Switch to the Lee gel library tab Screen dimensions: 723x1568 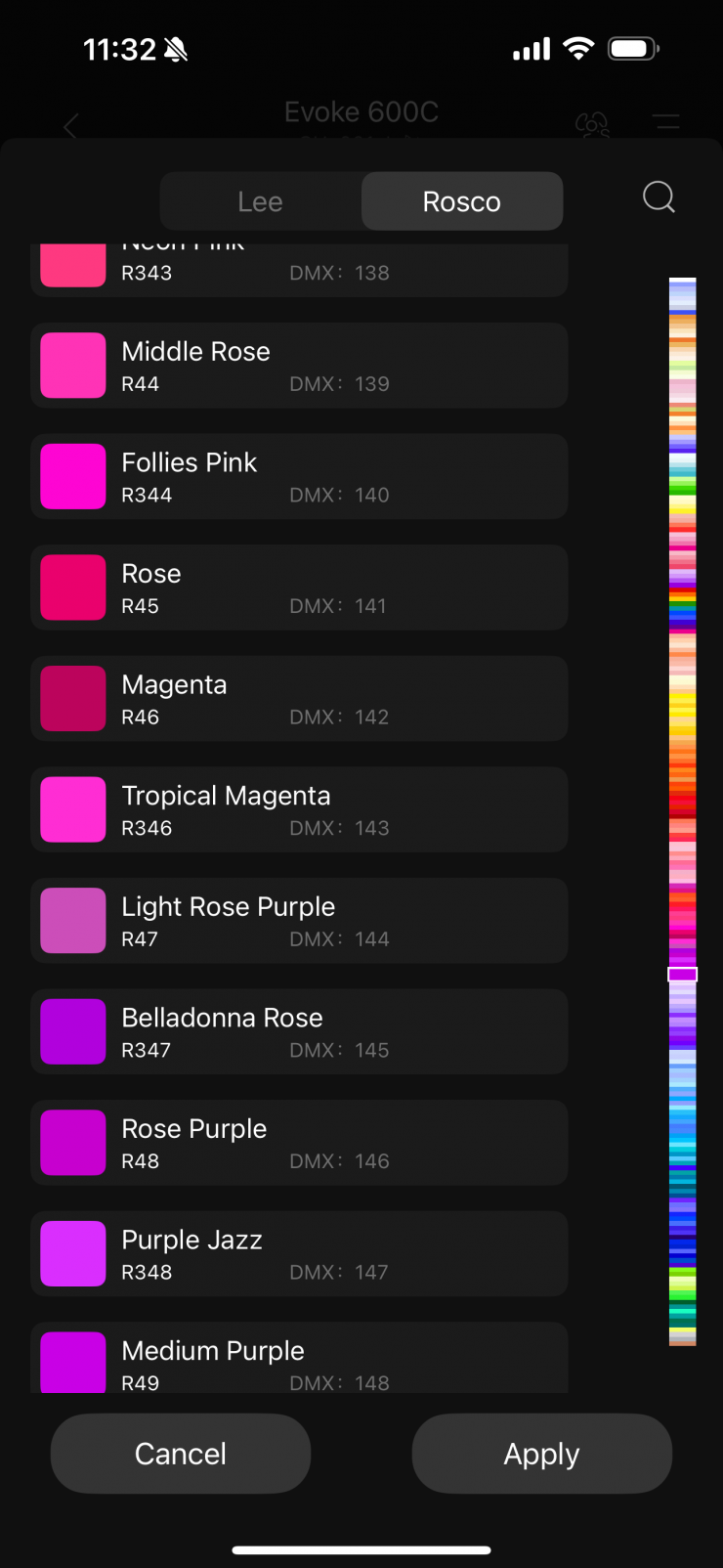(x=261, y=201)
